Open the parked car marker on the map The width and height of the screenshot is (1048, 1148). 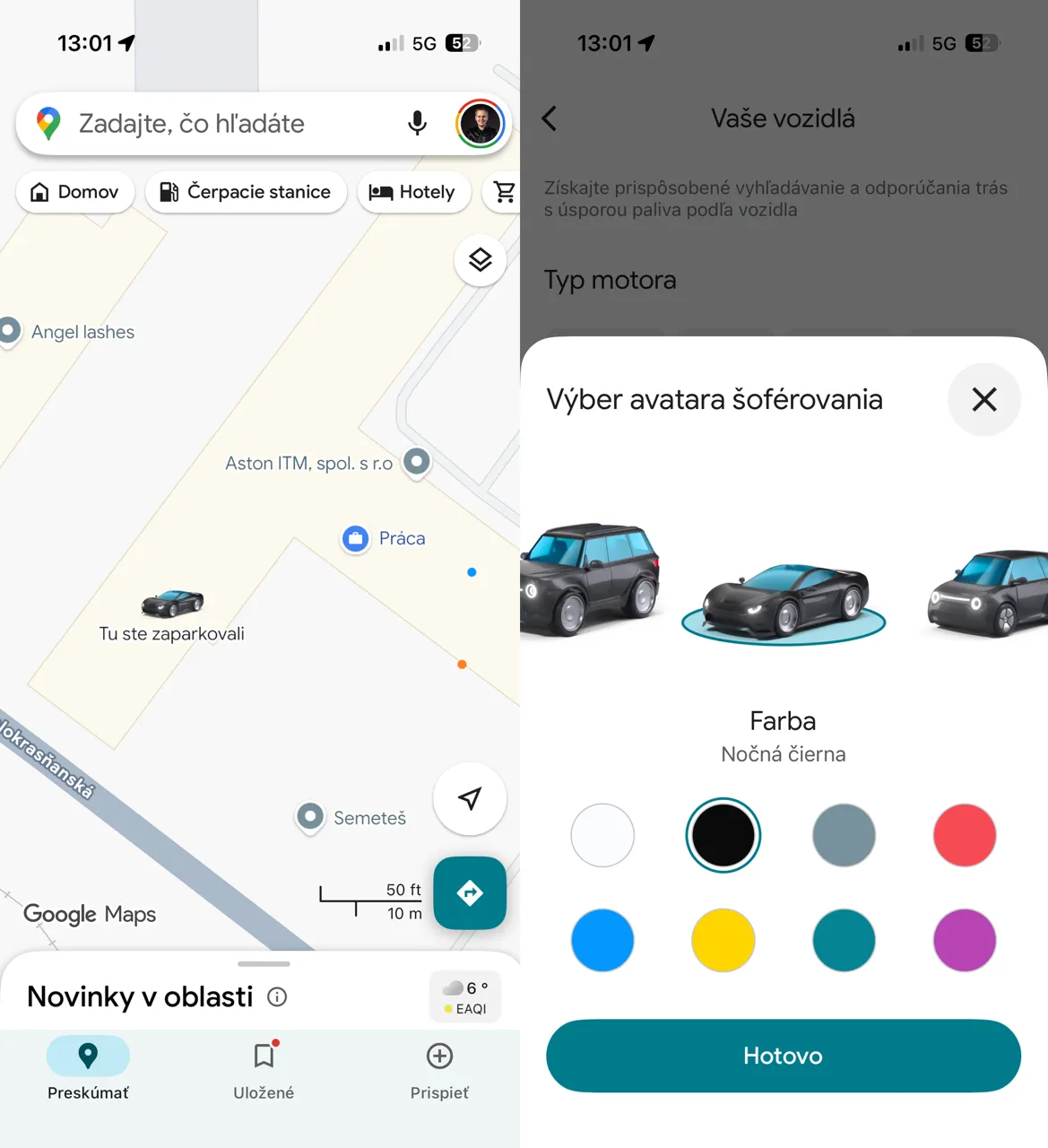click(x=172, y=604)
